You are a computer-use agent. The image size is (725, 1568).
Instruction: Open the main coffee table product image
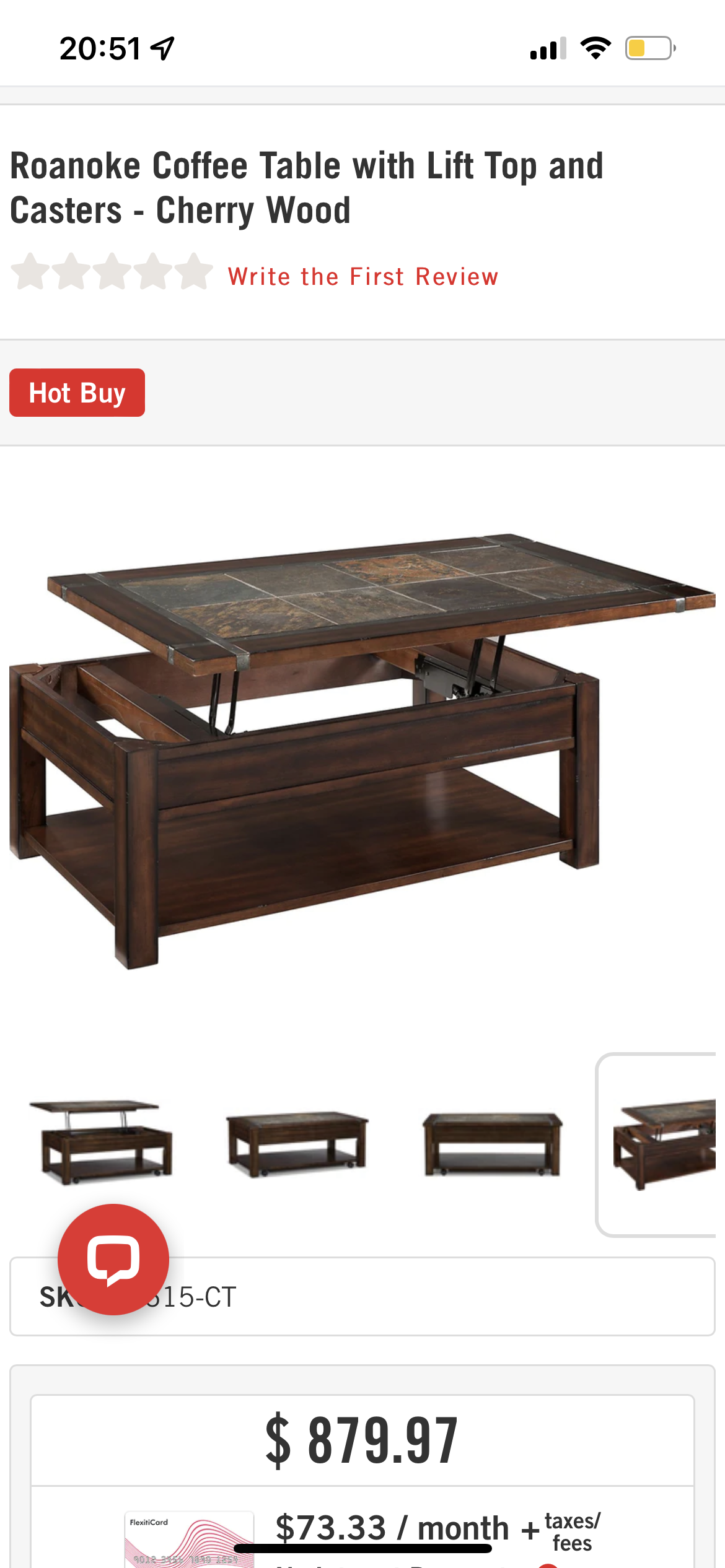362,750
